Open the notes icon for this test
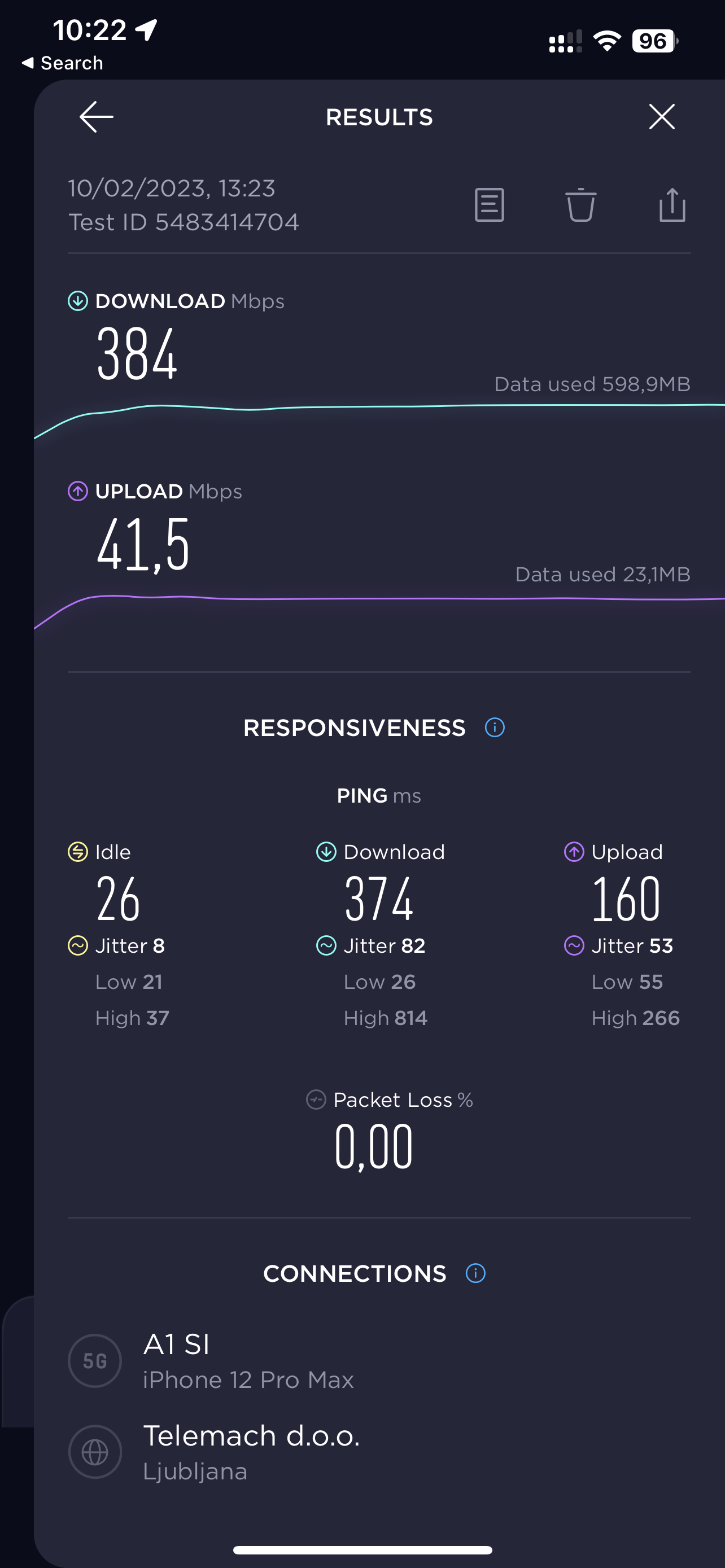725x1568 pixels. click(x=490, y=204)
